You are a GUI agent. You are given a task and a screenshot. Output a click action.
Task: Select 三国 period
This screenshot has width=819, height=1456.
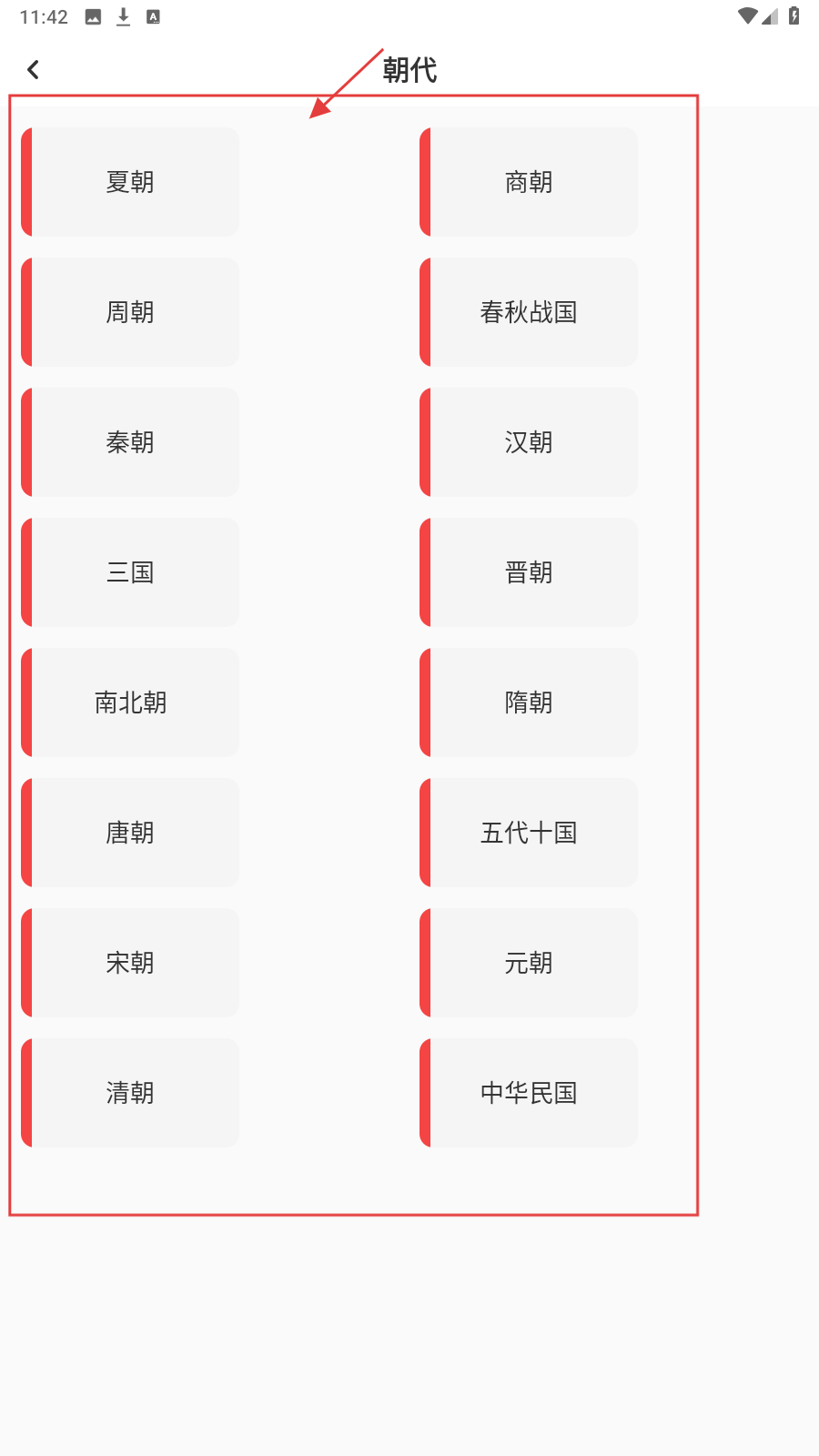click(130, 572)
